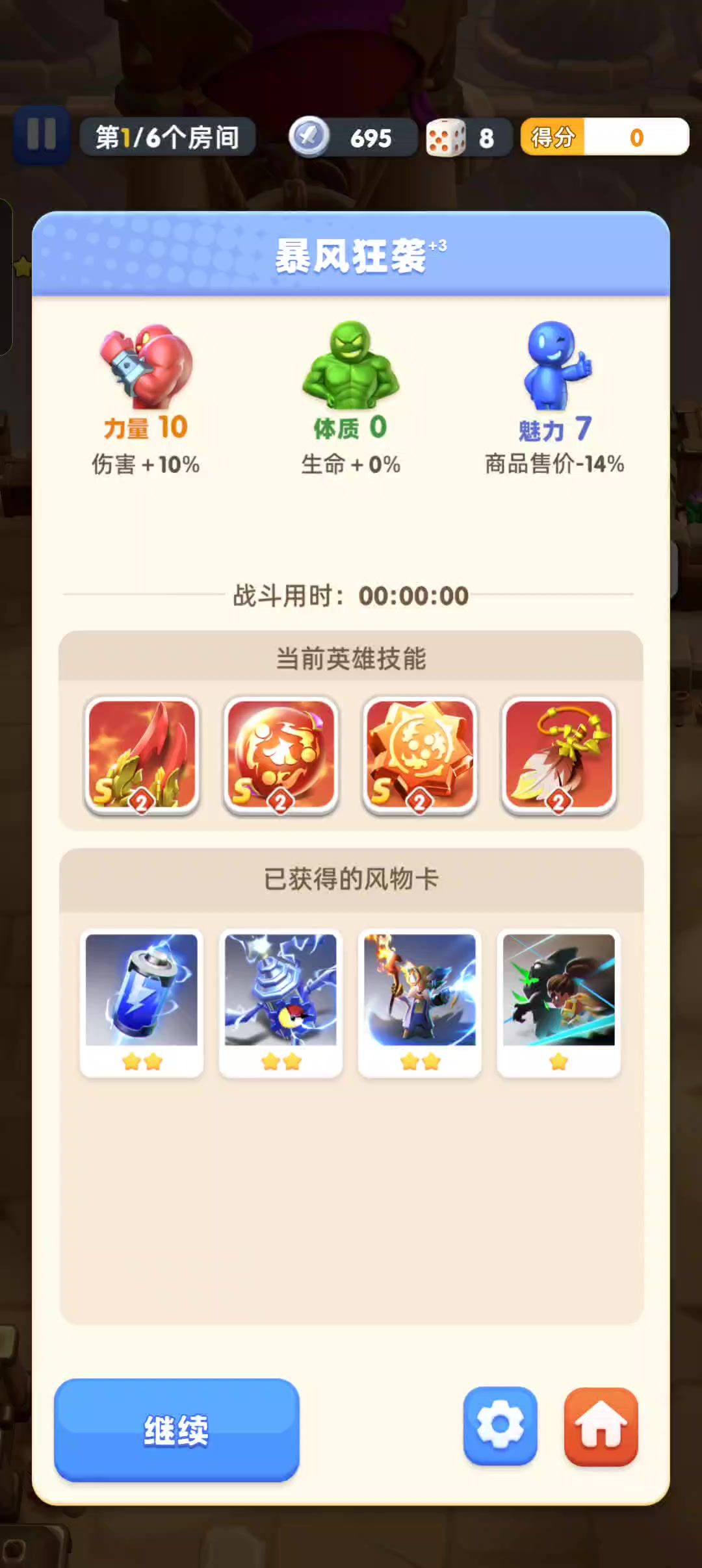Viewport: 702px width, 1568px height.
Task: Tap the 继续 button to resume the game
Action: (176, 1430)
